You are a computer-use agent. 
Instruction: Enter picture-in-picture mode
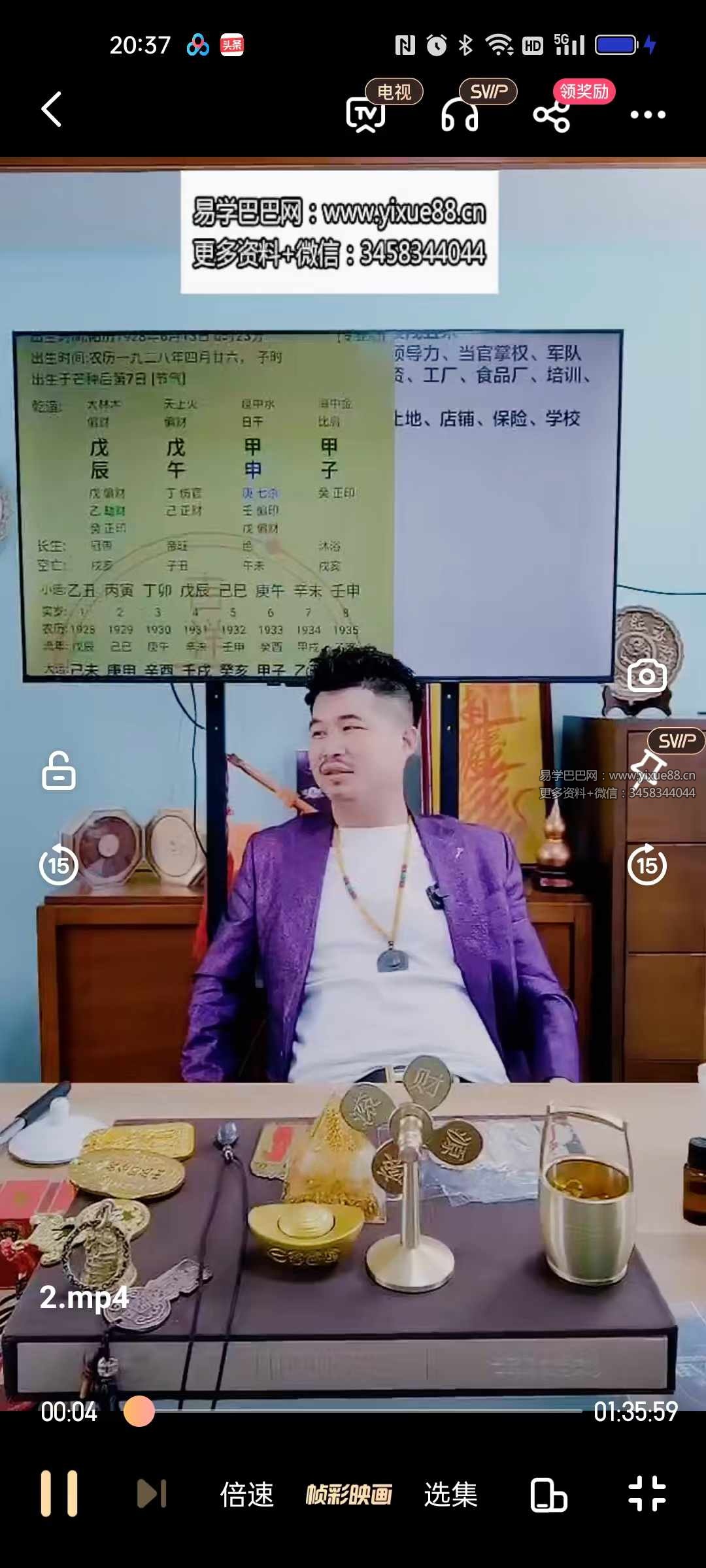point(549,1493)
